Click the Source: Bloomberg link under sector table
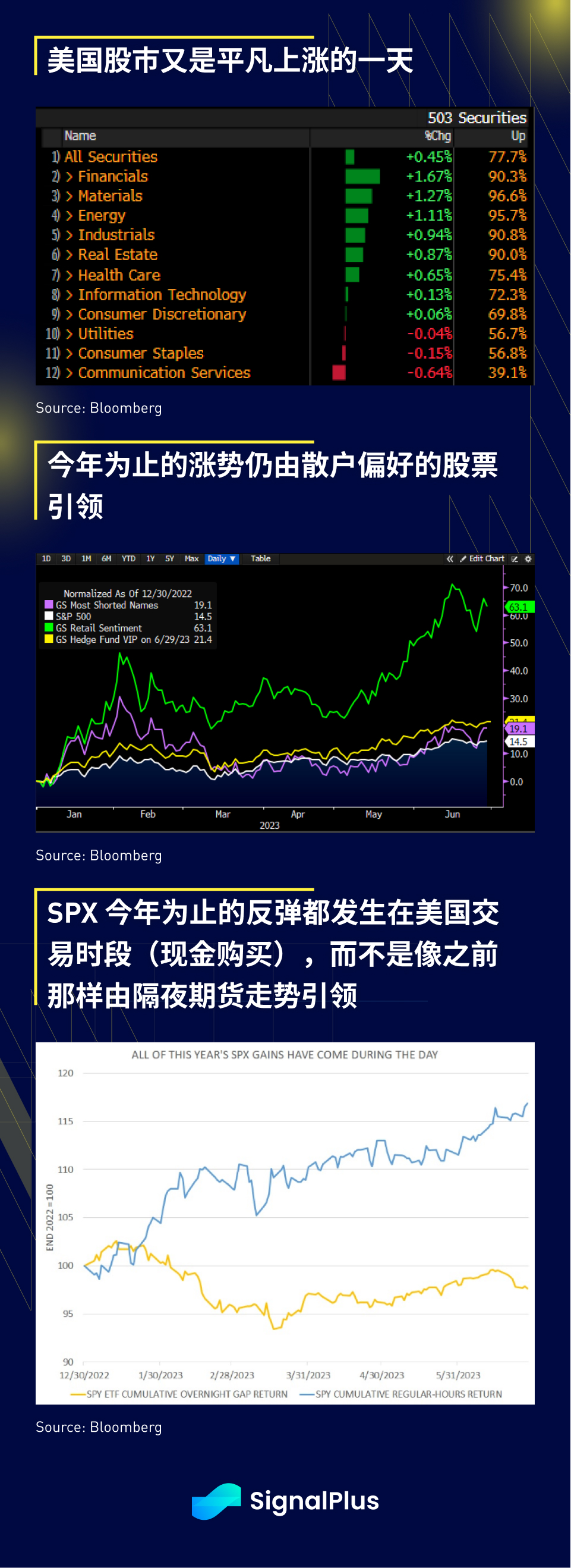 pyautogui.click(x=99, y=409)
